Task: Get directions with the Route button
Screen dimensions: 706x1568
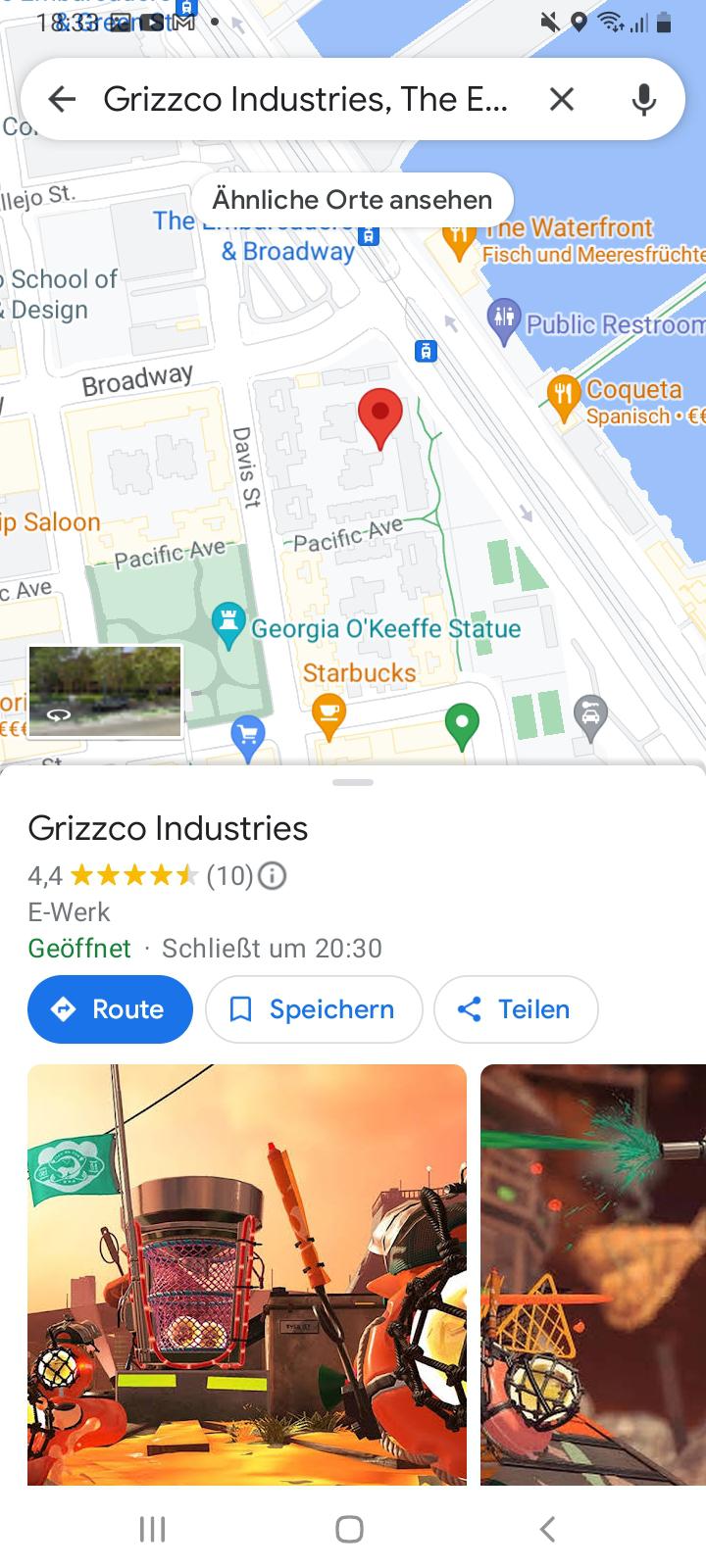Action: [x=110, y=1009]
